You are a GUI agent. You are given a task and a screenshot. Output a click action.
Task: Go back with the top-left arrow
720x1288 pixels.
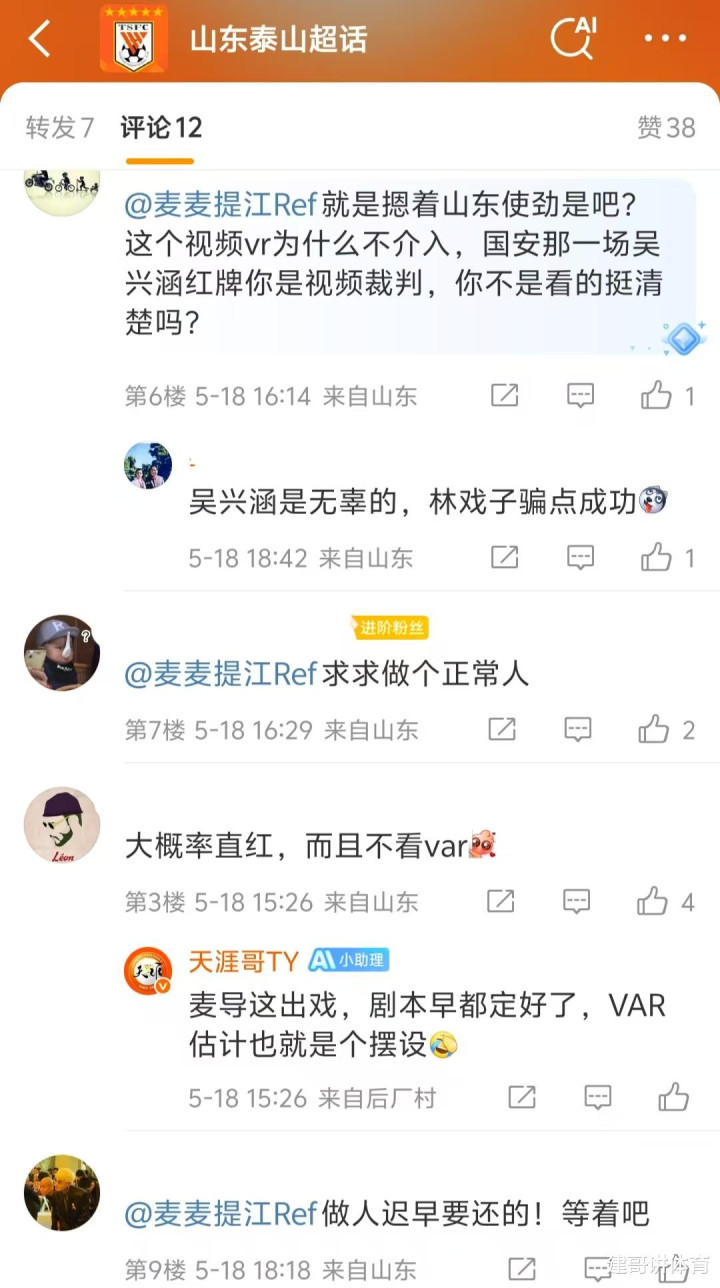(x=40, y=39)
